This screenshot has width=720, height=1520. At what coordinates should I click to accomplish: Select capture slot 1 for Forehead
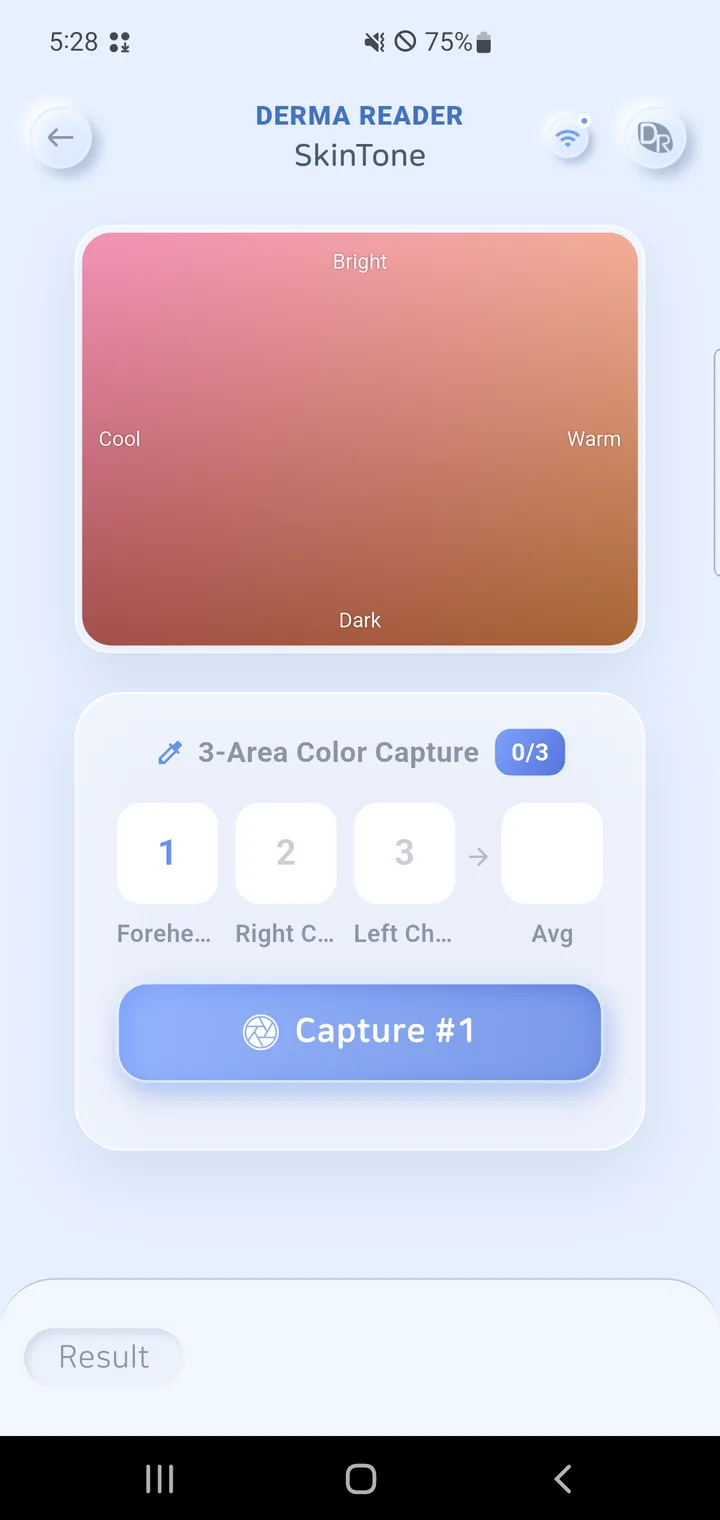pyautogui.click(x=167, y=853)
